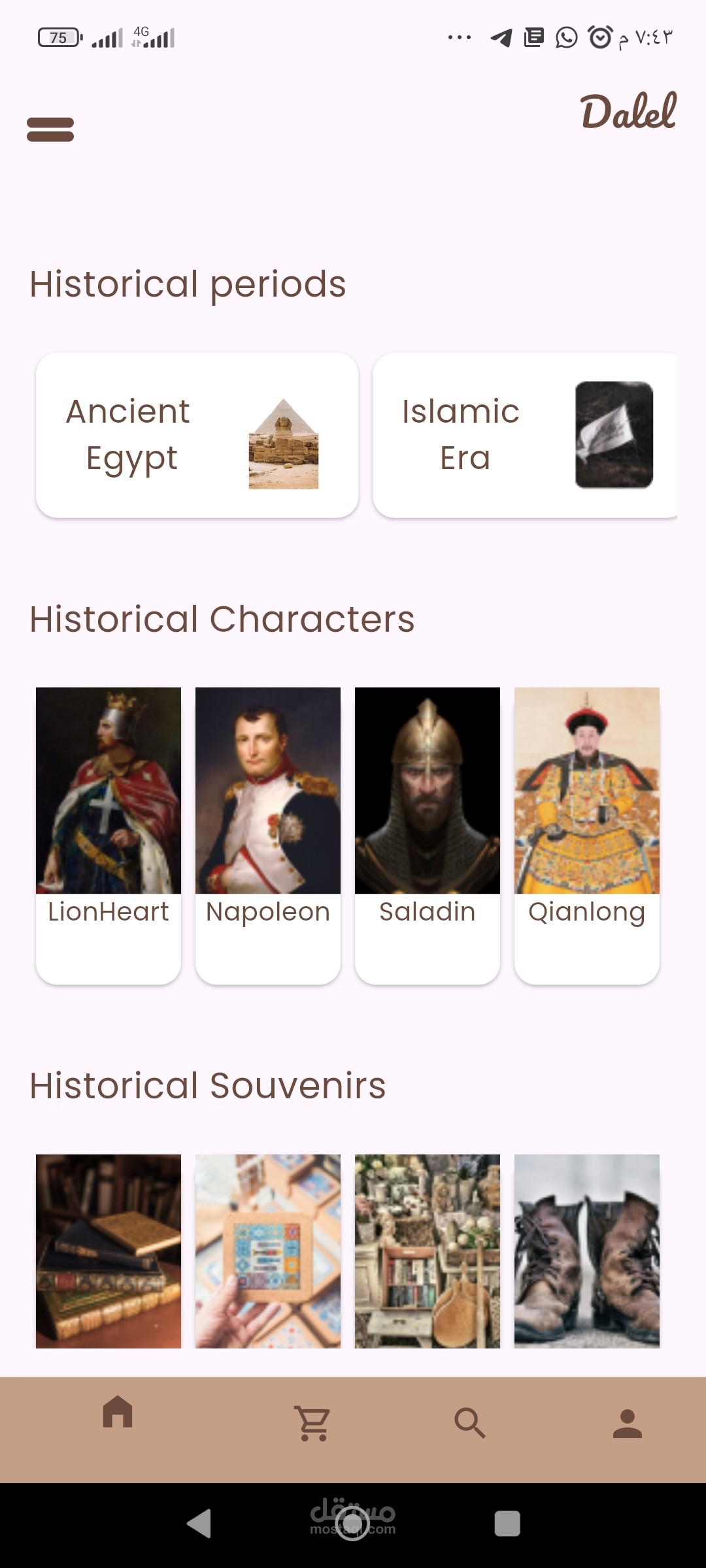
Task: Switch to the search tab
Action: (x=470, y=1423)
